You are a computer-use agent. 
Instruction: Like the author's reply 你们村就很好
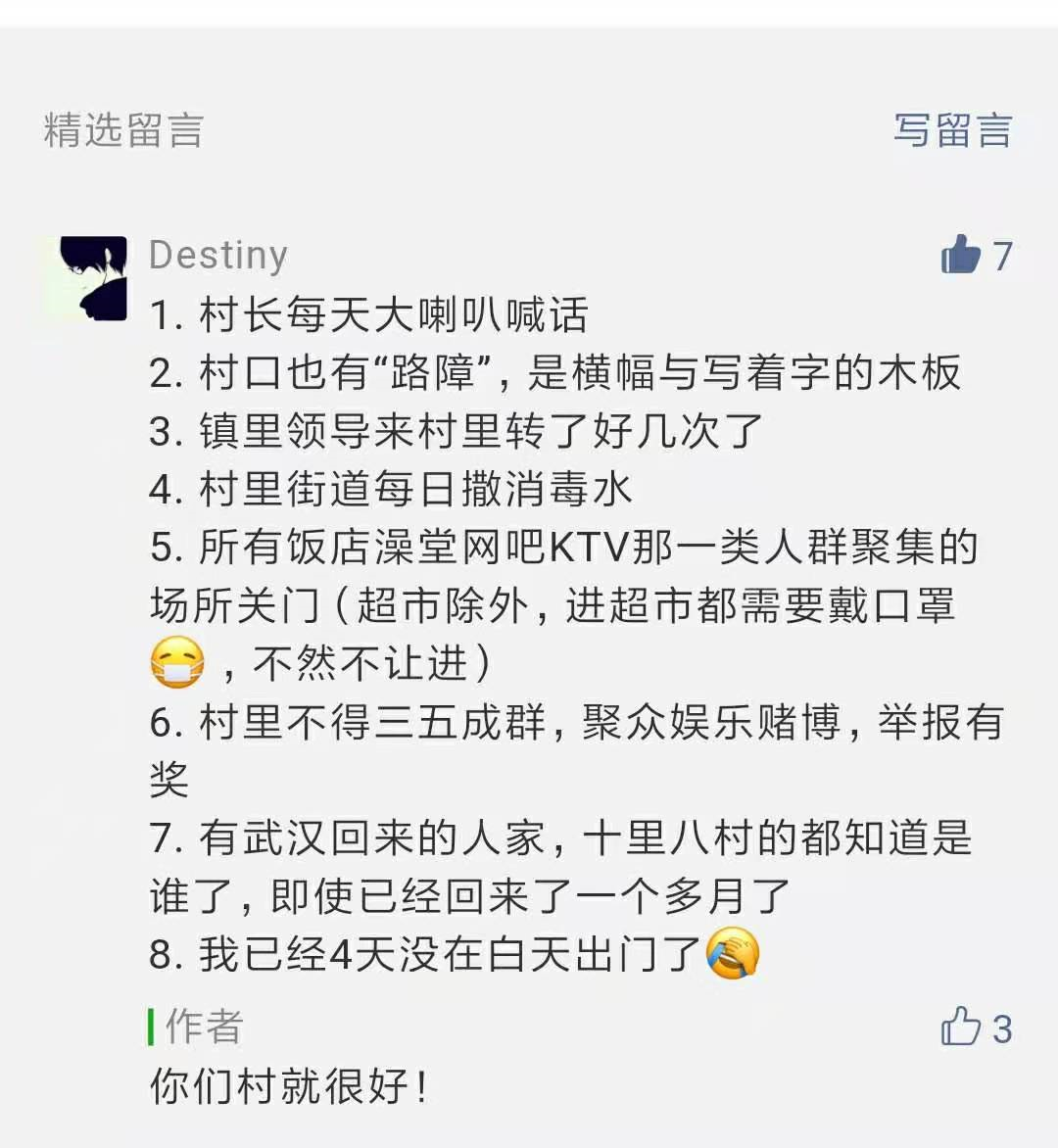coord(961,1028)
